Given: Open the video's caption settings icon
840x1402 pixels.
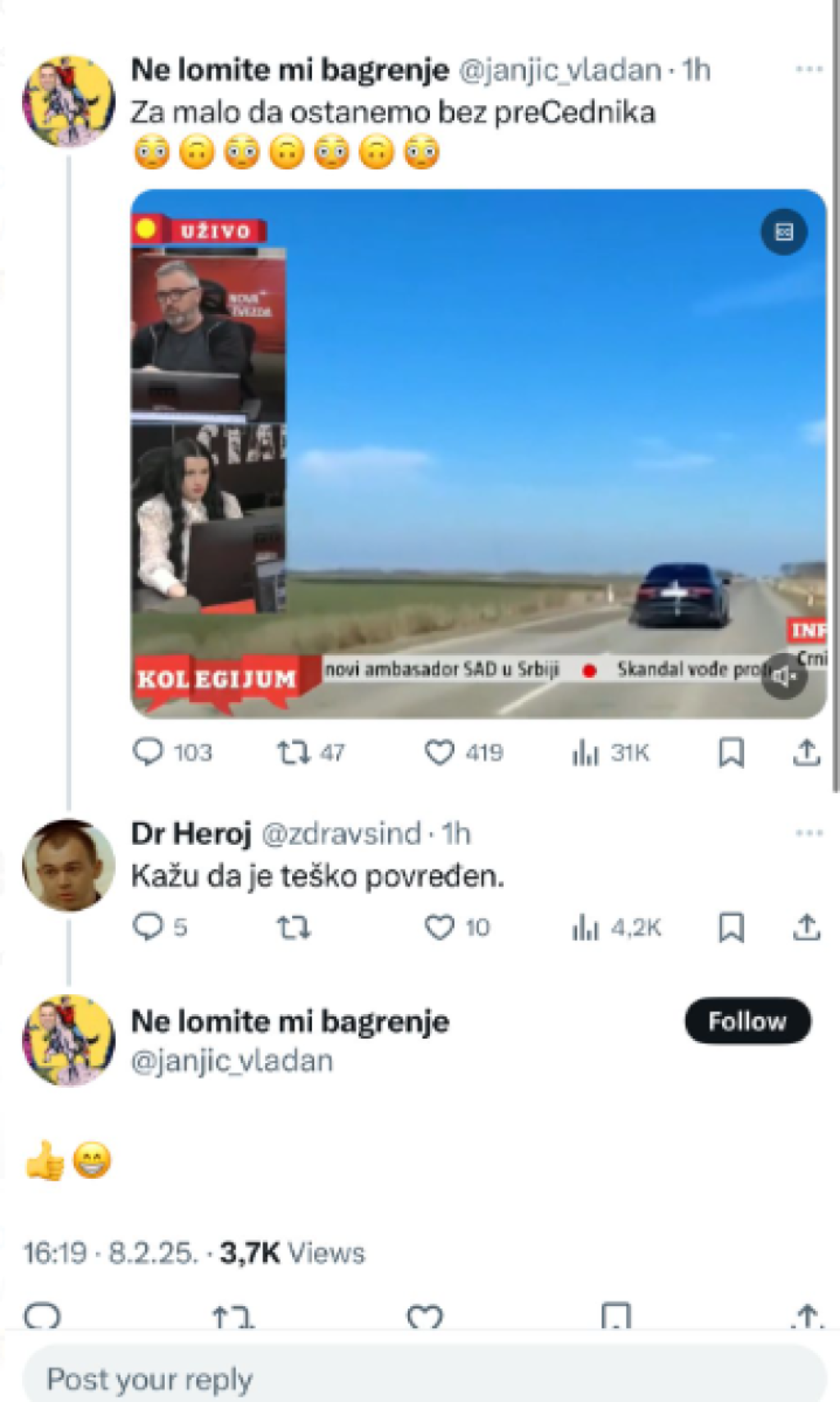Looking at the screenshot, I should 784,232.
